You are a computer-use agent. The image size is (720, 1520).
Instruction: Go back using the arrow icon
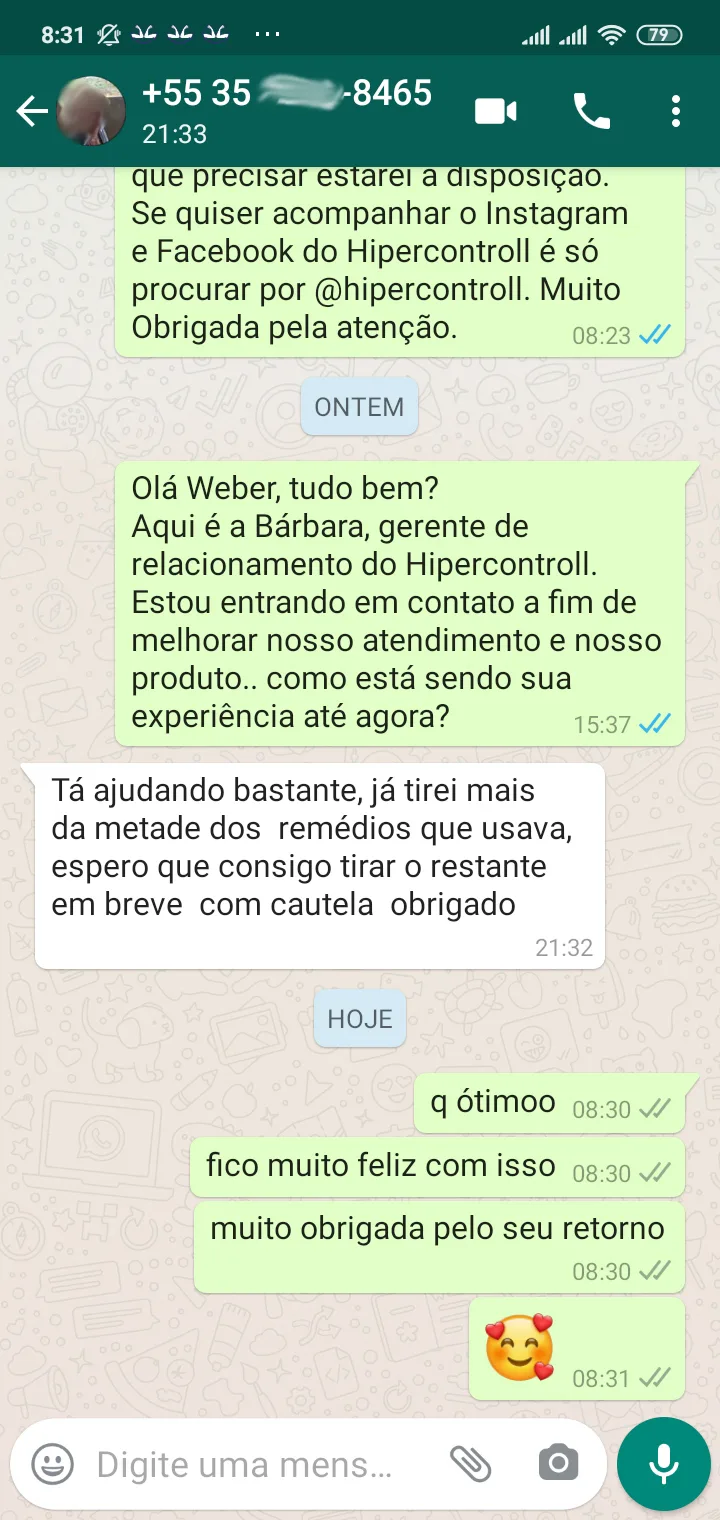pos(31,111)
